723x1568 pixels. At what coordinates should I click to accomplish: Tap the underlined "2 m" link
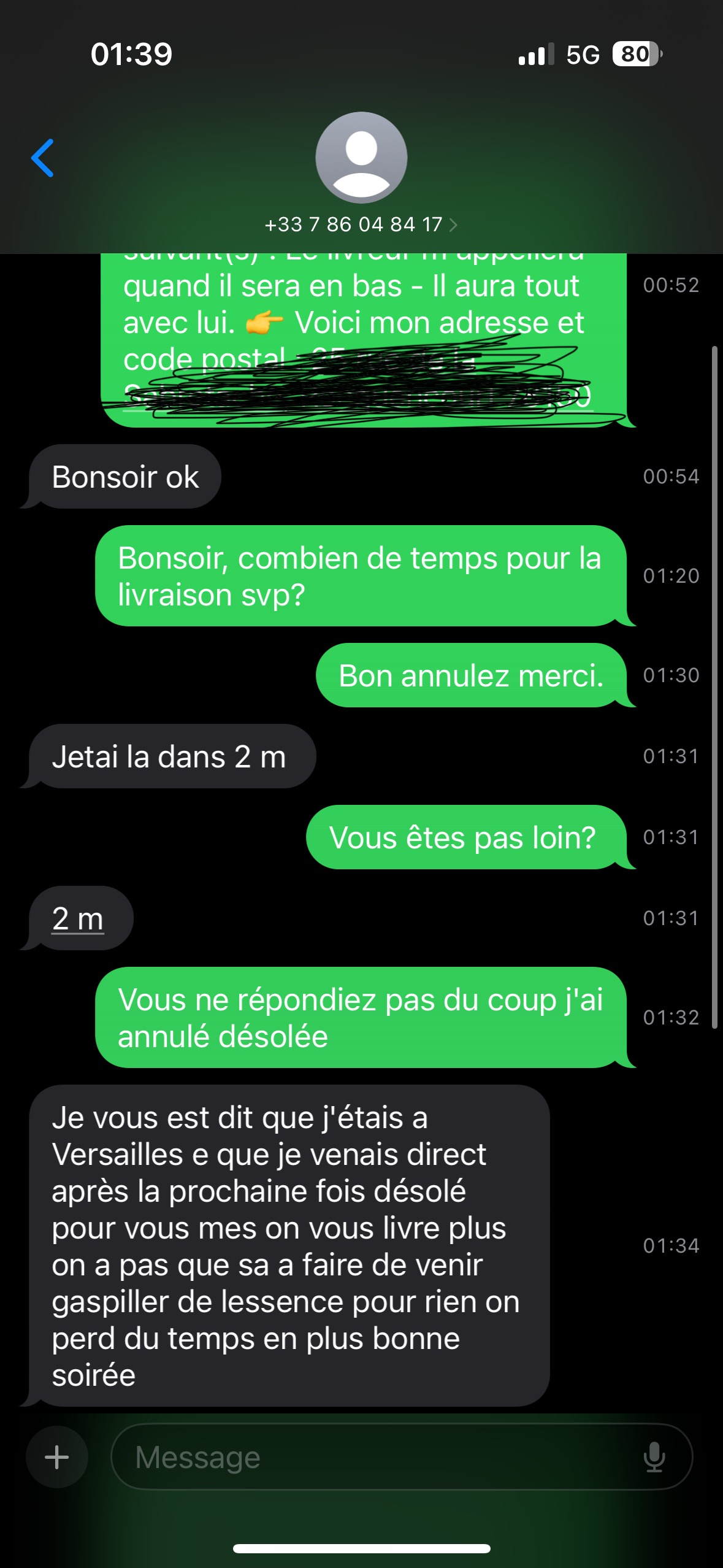[78, 919]
